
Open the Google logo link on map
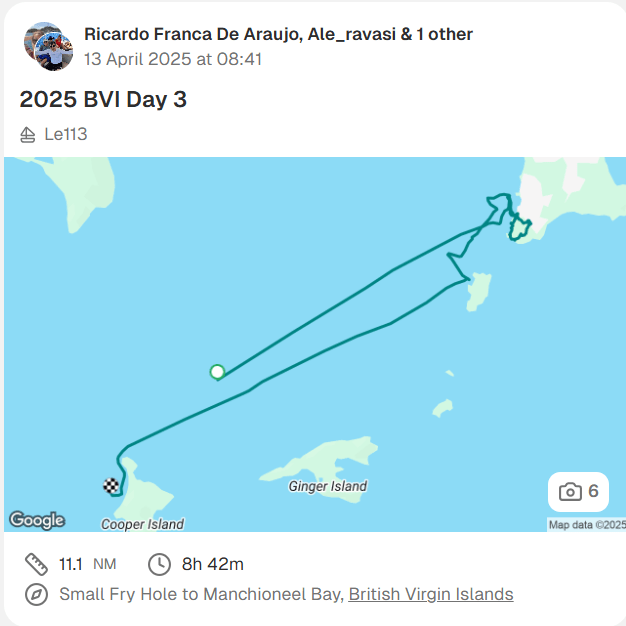click(37, 520)
